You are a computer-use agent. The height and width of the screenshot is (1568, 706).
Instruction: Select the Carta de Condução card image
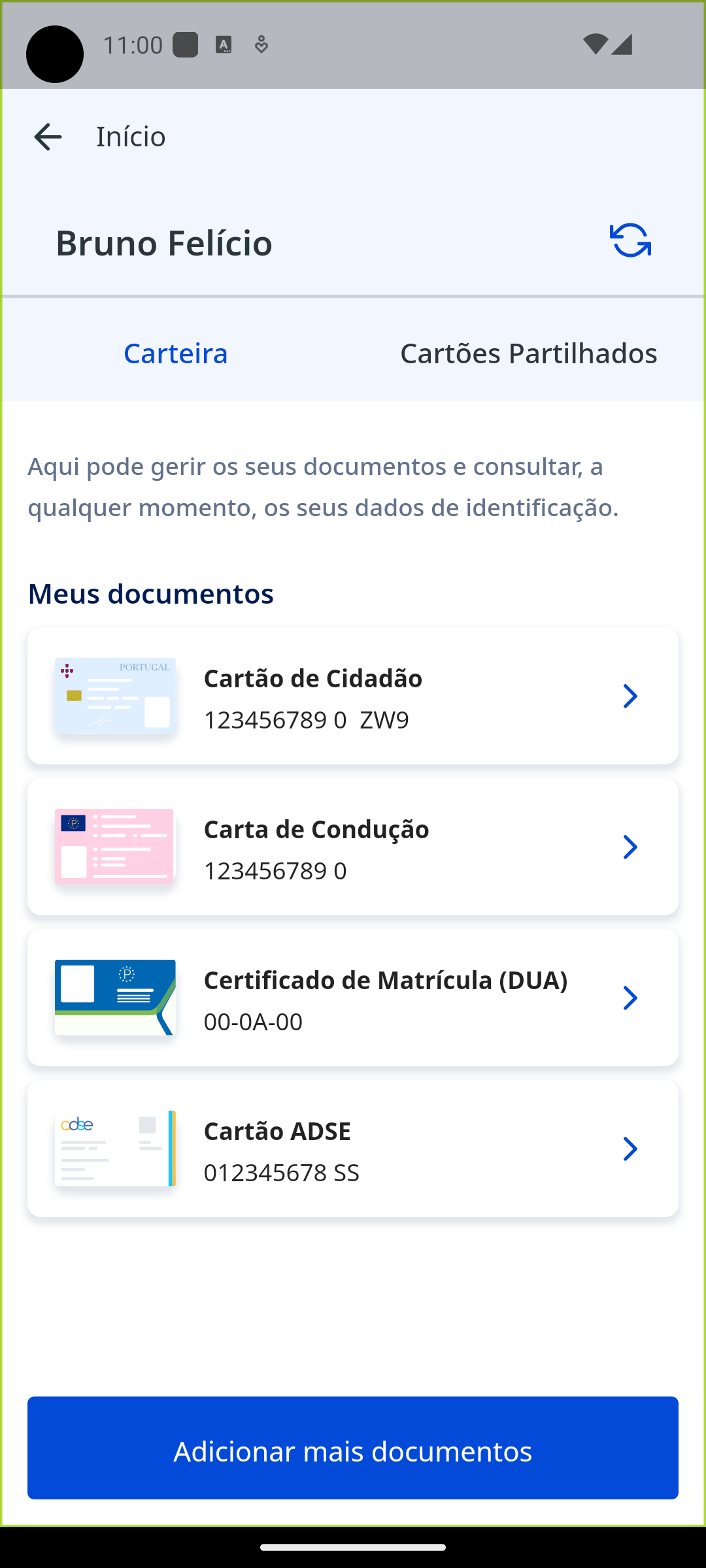[115, 846]
